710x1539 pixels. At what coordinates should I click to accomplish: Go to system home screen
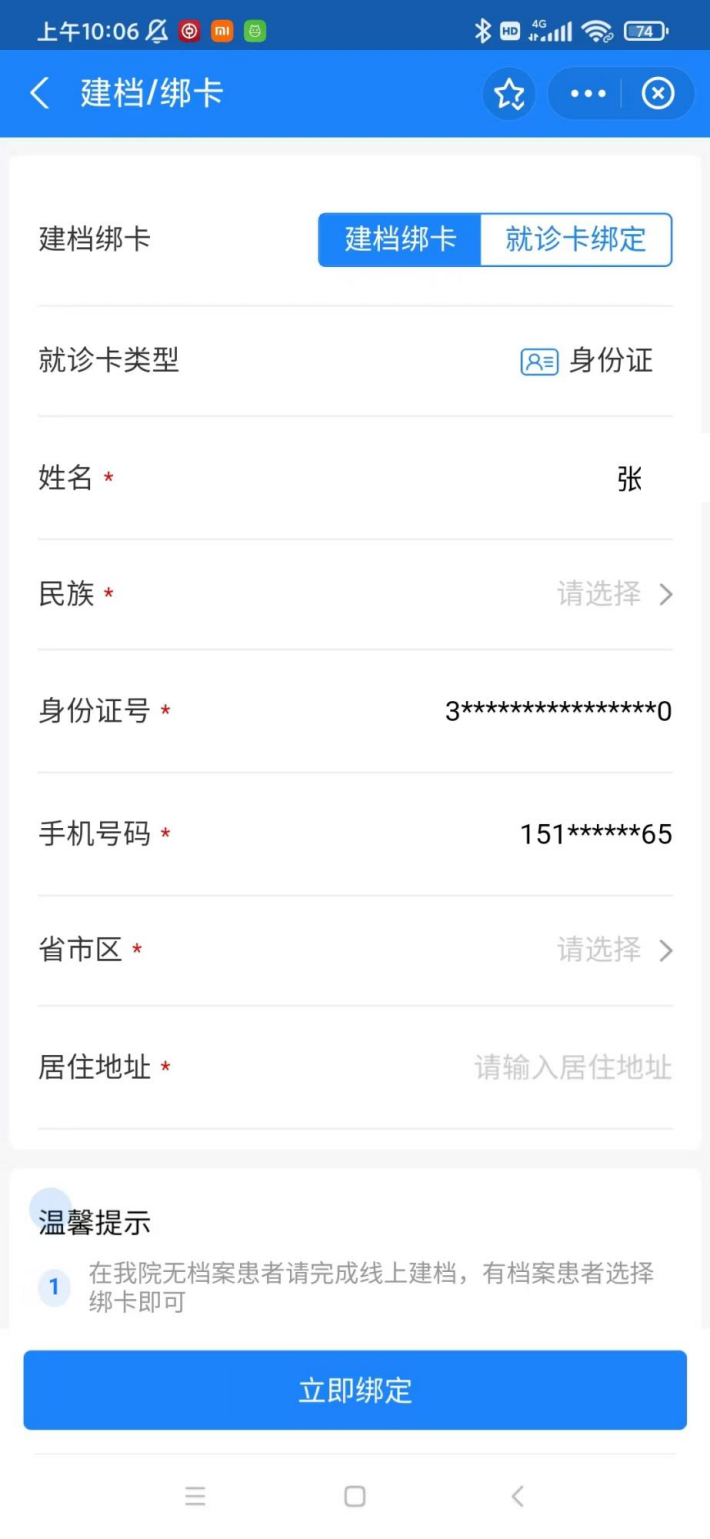tap(354, 1496)
